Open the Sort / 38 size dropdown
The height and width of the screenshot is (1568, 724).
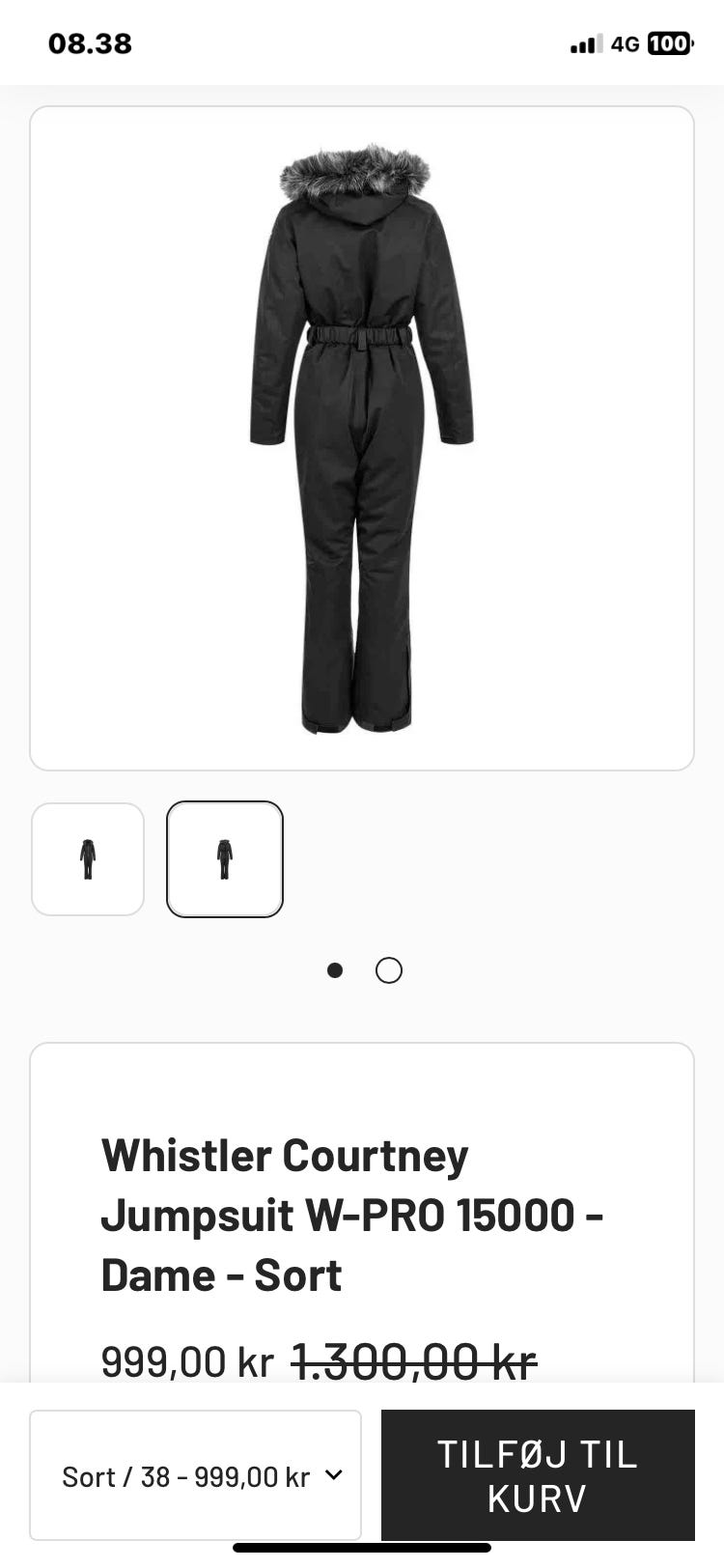tap(196, 1475)
